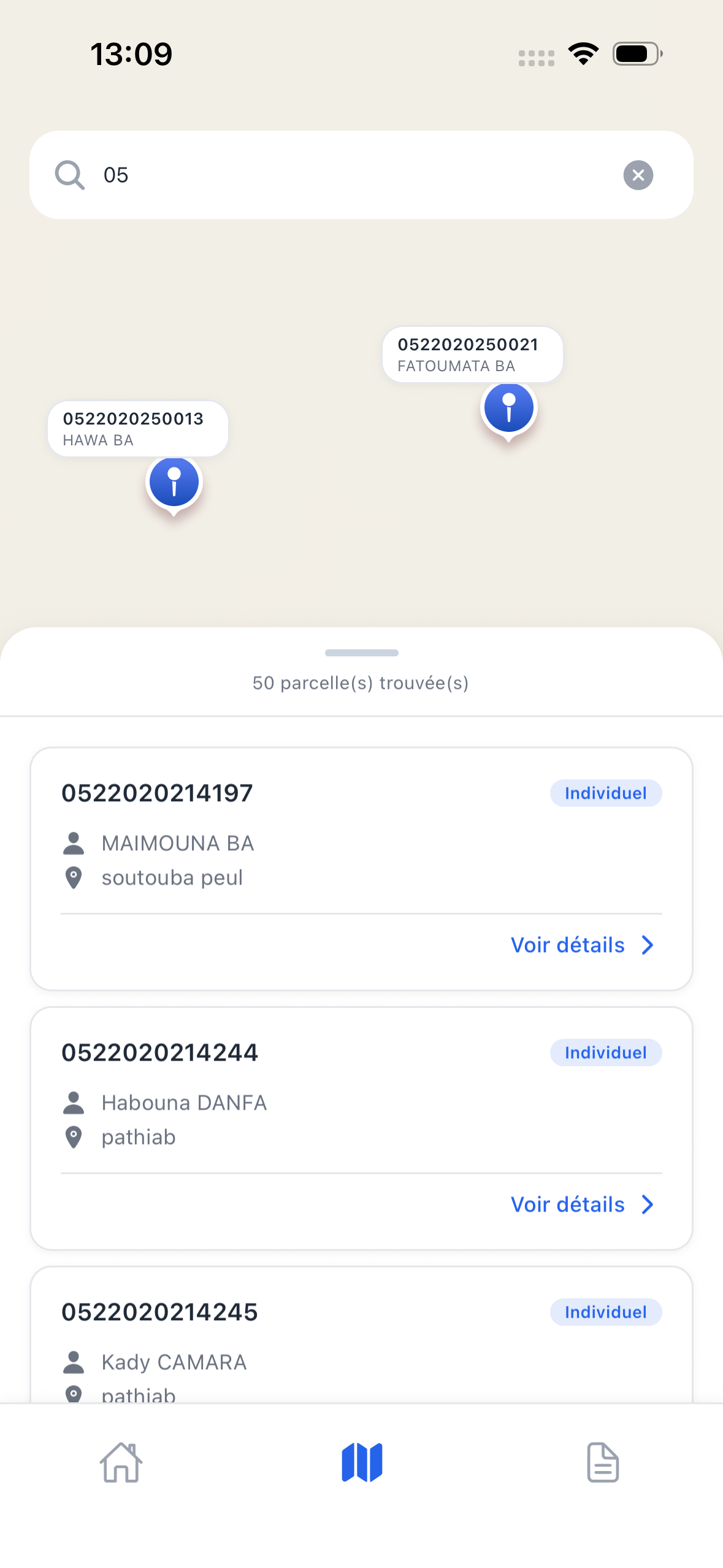The width and height of the screenshot is (723, 1568).
Task: View details for parcel 0522020214197
Action: (581, 945)
